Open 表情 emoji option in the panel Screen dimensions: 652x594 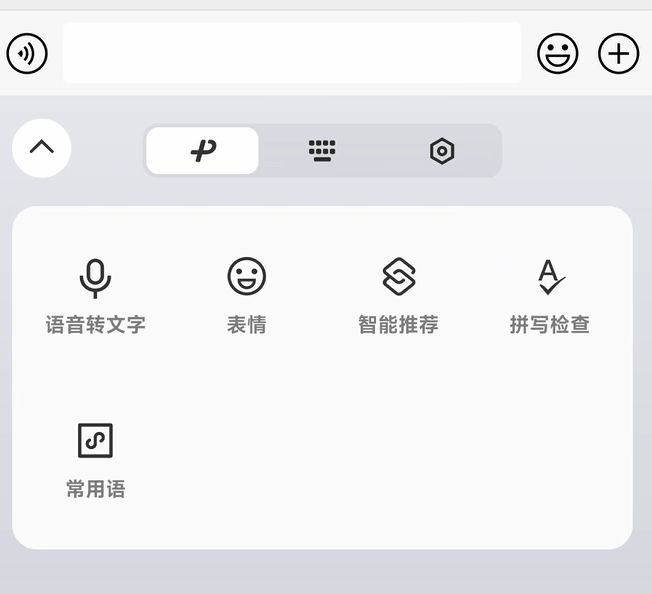tap(247, 296)
